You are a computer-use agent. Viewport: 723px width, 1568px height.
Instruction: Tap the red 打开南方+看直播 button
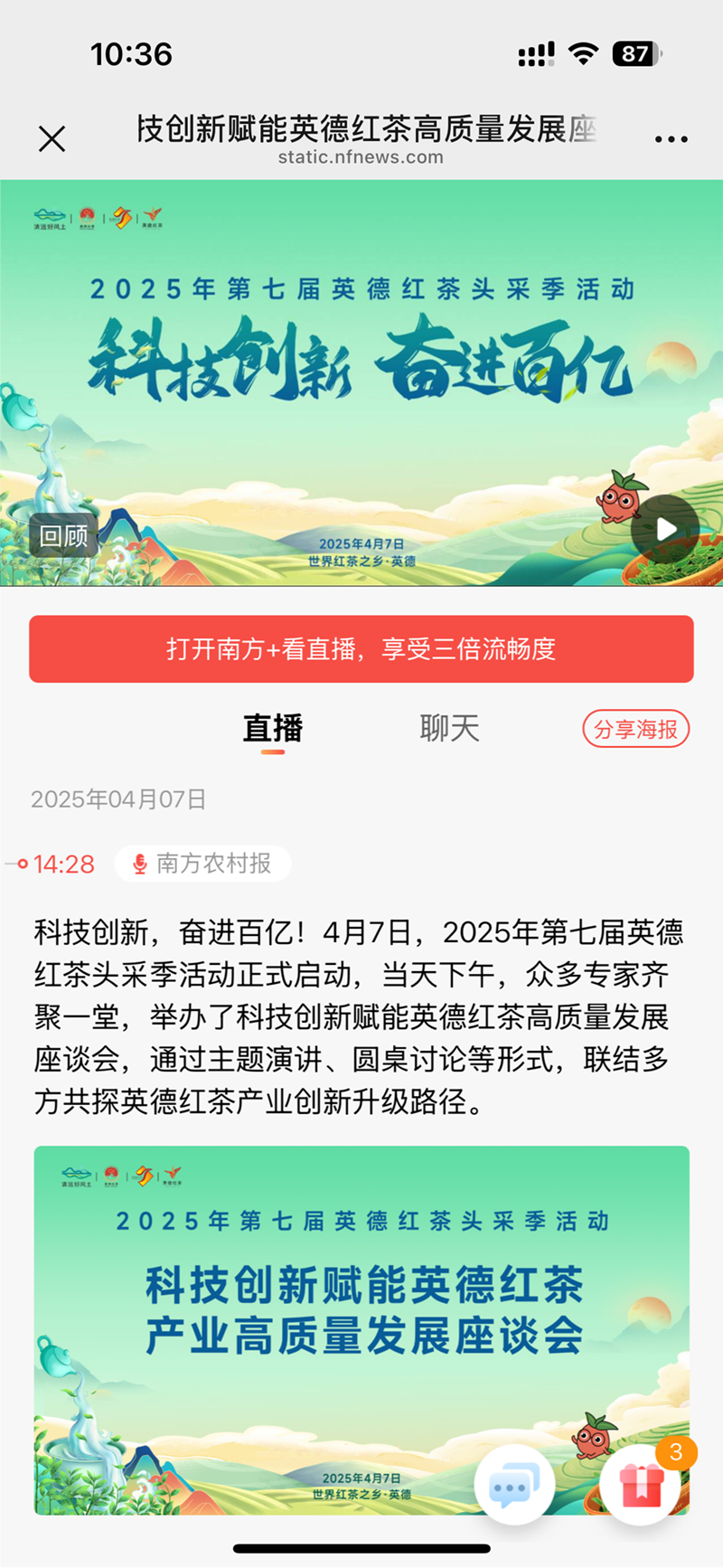click(361, 649)
